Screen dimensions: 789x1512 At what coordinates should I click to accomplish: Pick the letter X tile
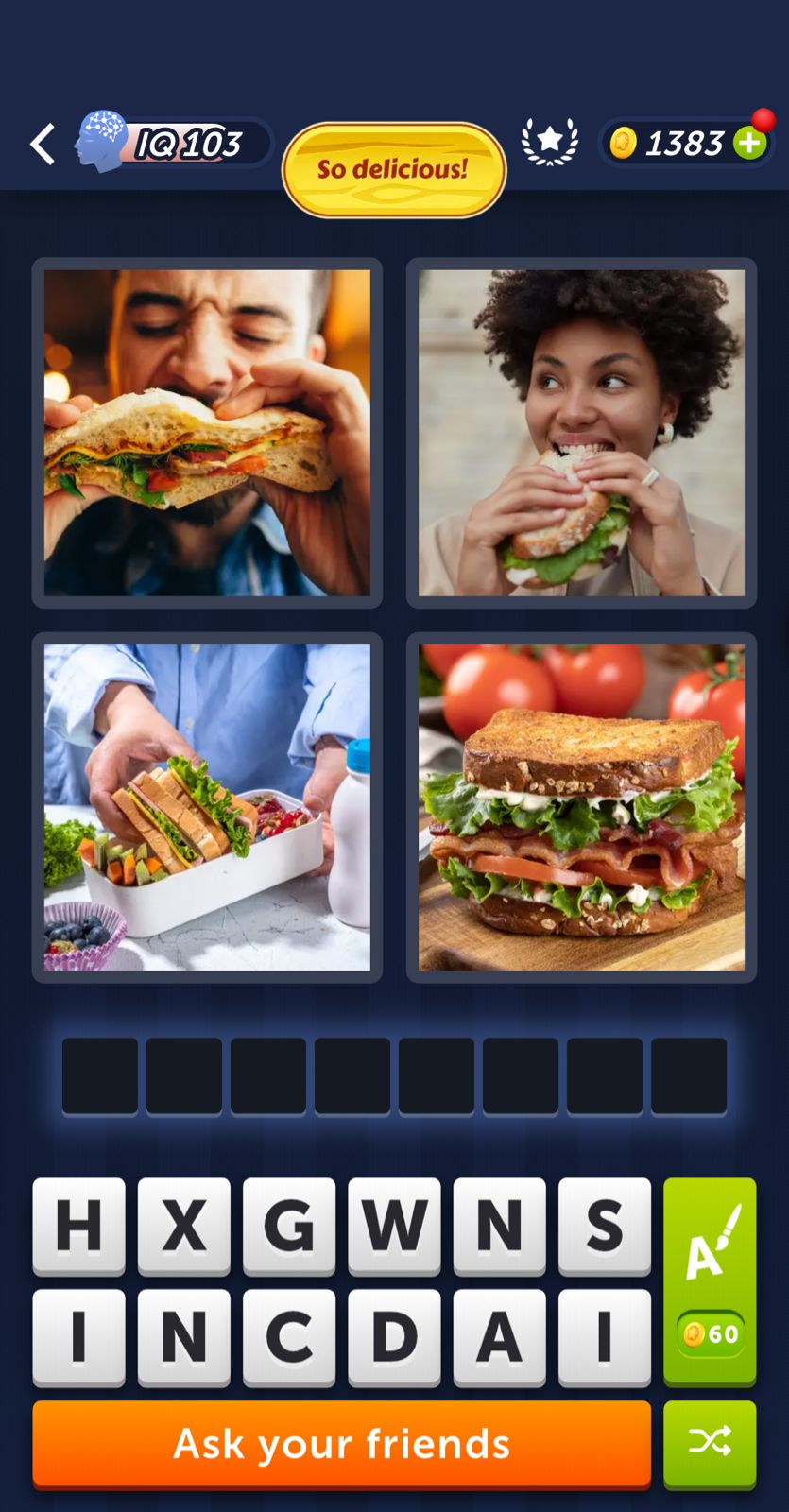pos(184,1225)
